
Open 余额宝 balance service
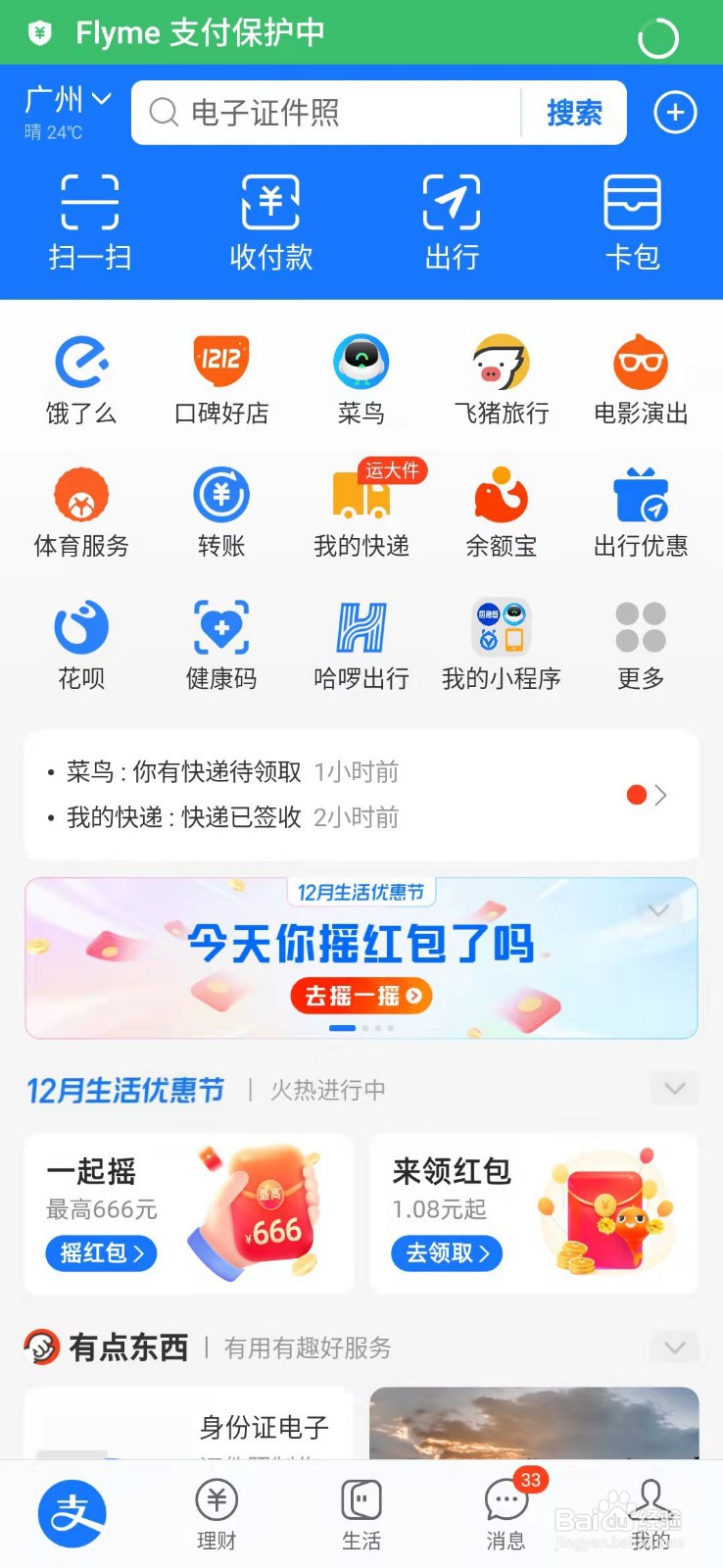coord(501,510)
